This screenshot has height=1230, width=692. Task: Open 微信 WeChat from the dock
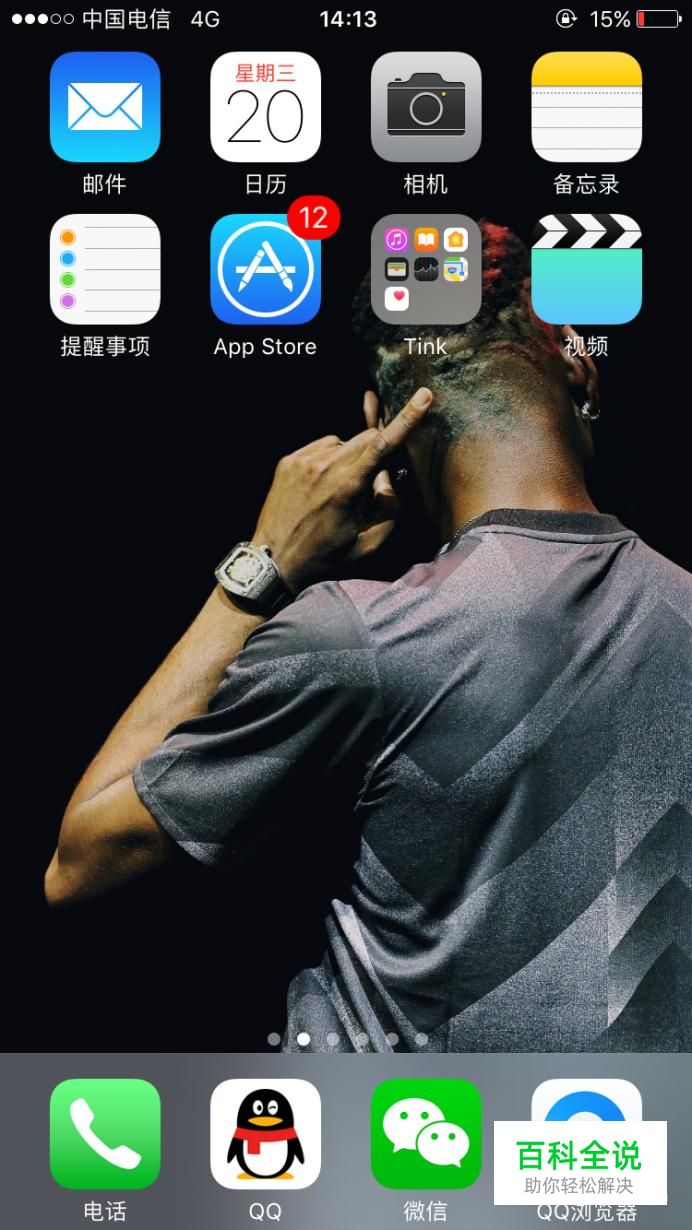[x=426, y=1133]
